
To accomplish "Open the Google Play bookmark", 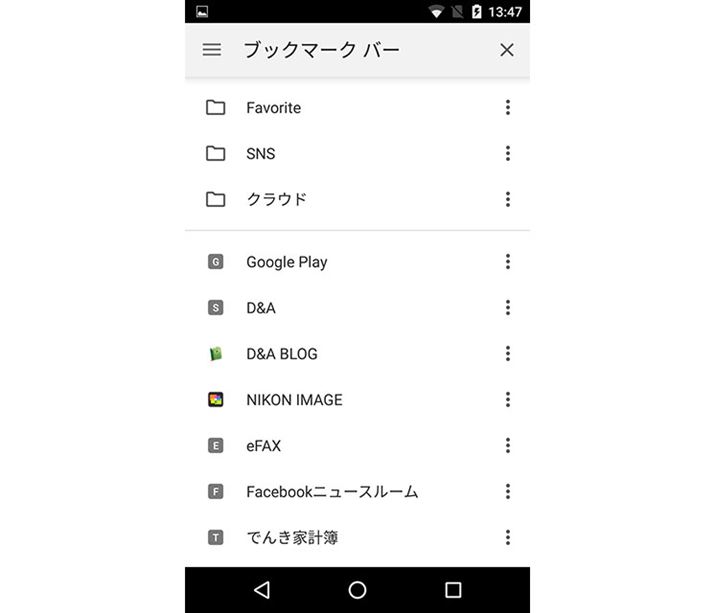I will point(286,262).
